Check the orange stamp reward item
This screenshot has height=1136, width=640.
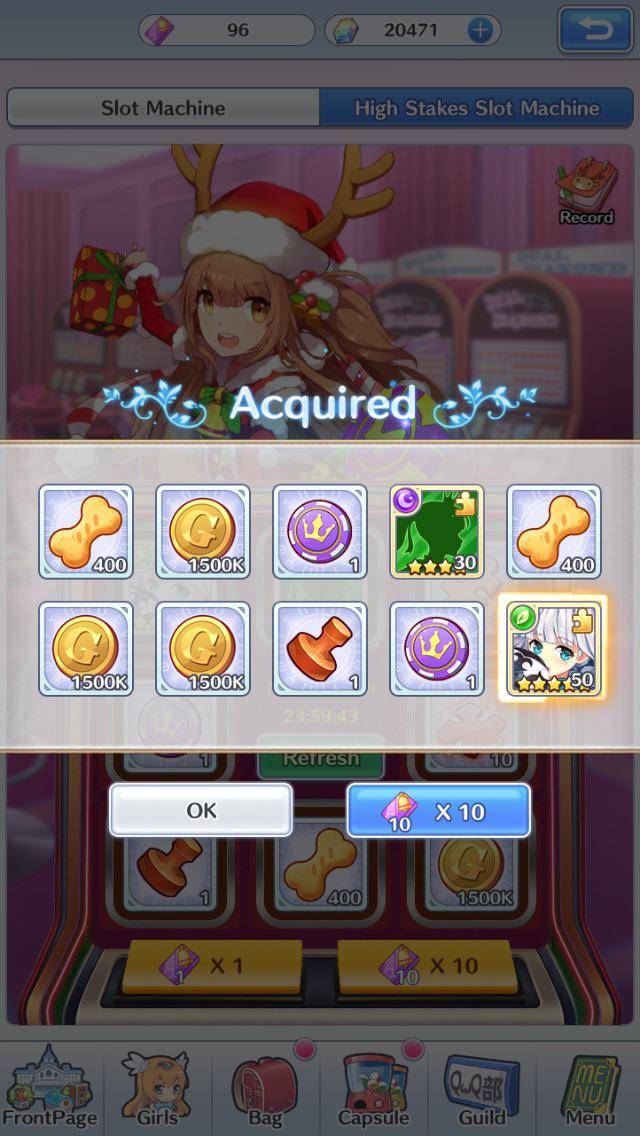pyautogui.click(x=320, y=648)
